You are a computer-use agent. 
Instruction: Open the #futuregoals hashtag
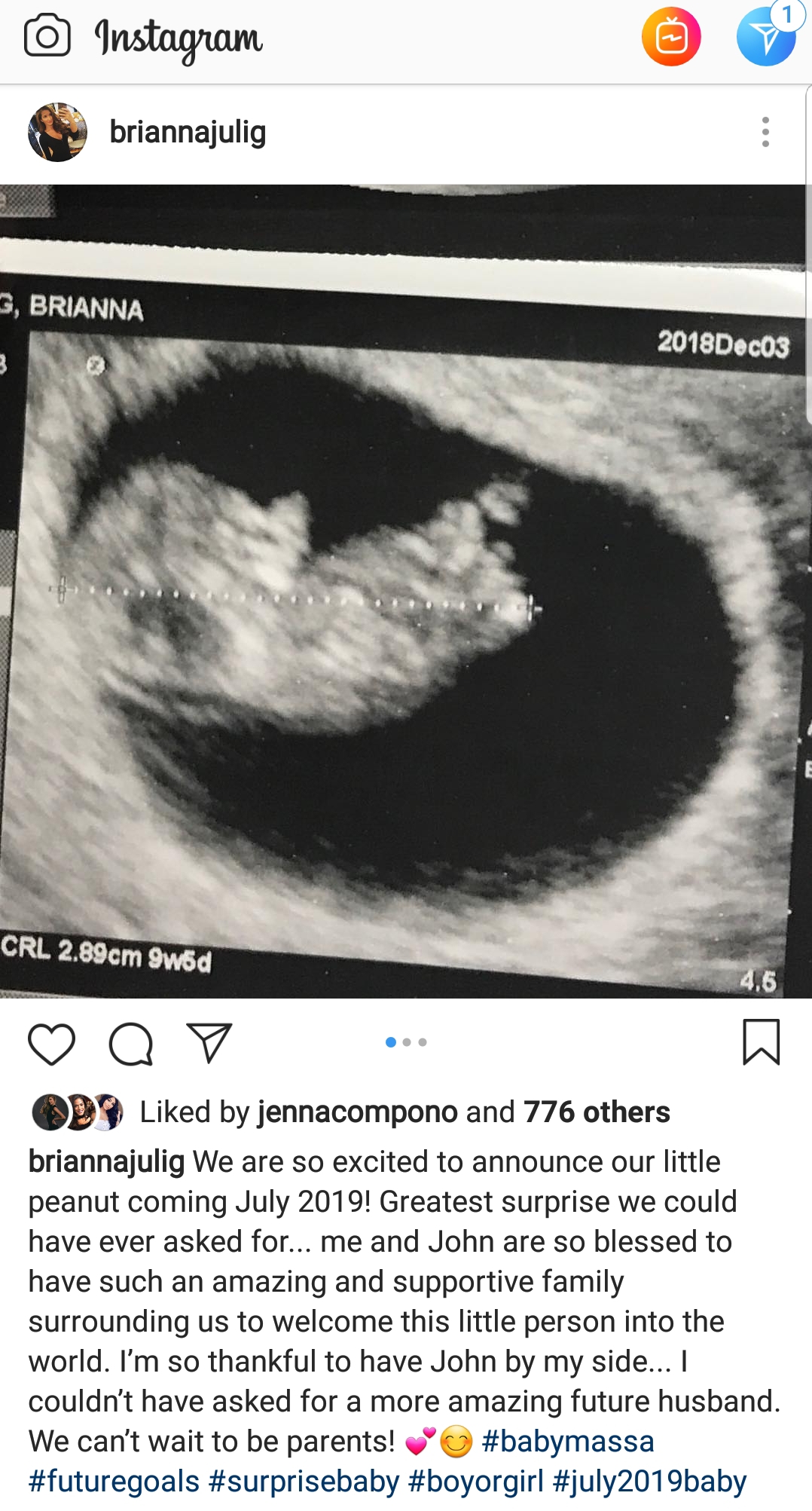pyautogui.click(x=114, y=1482)
